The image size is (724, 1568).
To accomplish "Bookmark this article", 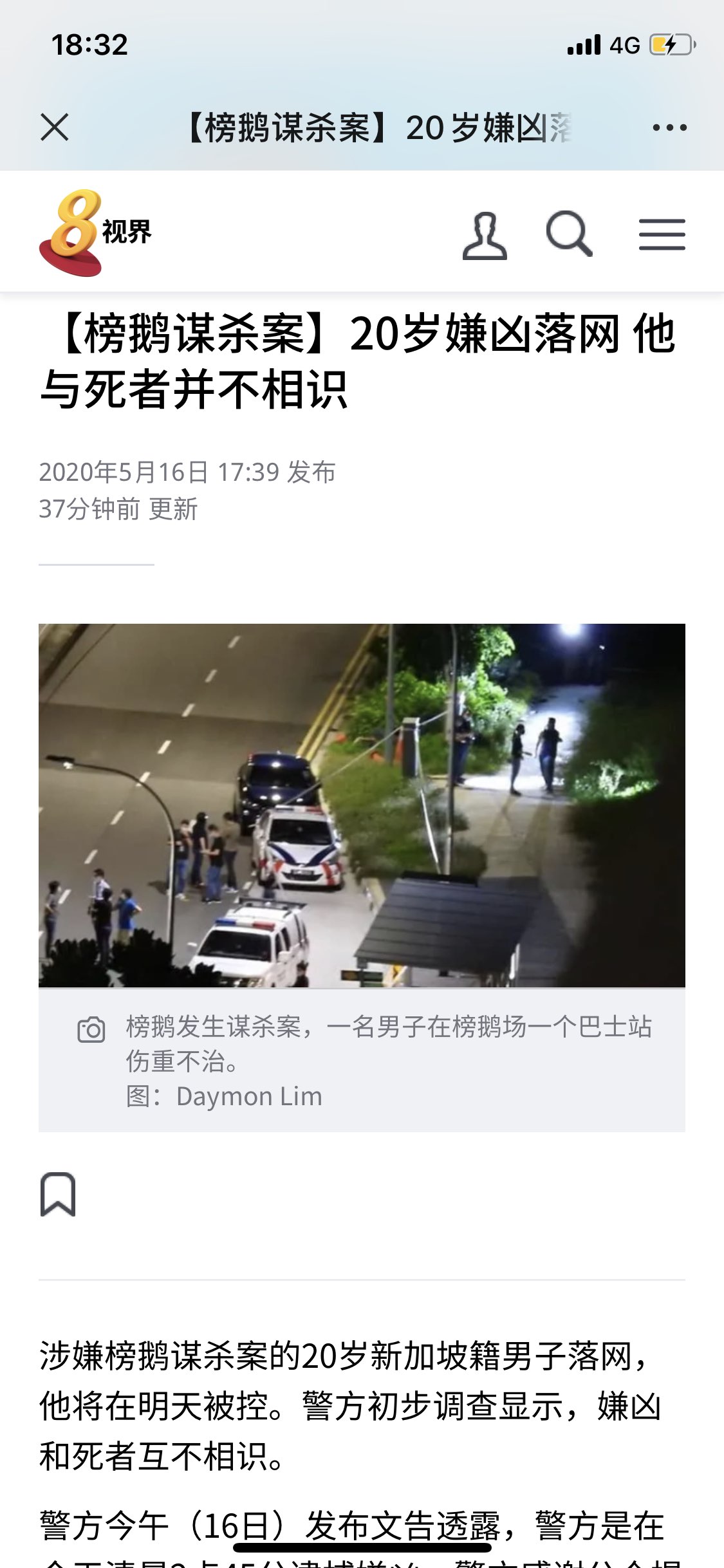I will pyautogui.click(x=58, y=1195).
